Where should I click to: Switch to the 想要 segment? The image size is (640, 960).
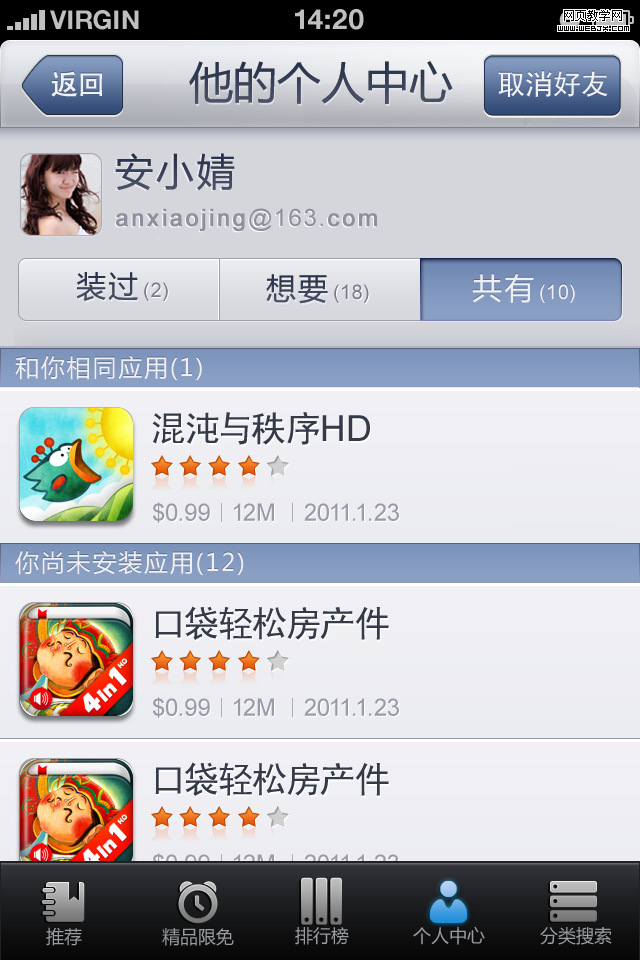[319, 290]
